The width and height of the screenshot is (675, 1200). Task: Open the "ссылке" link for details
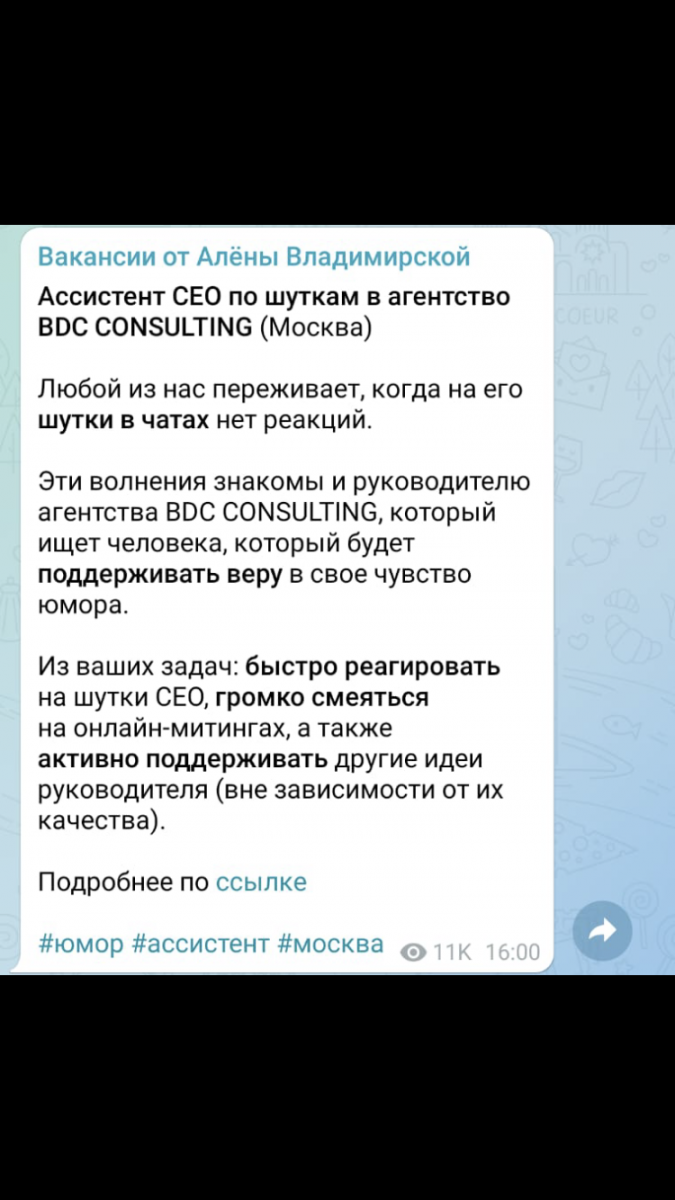[x=261, y=883]
